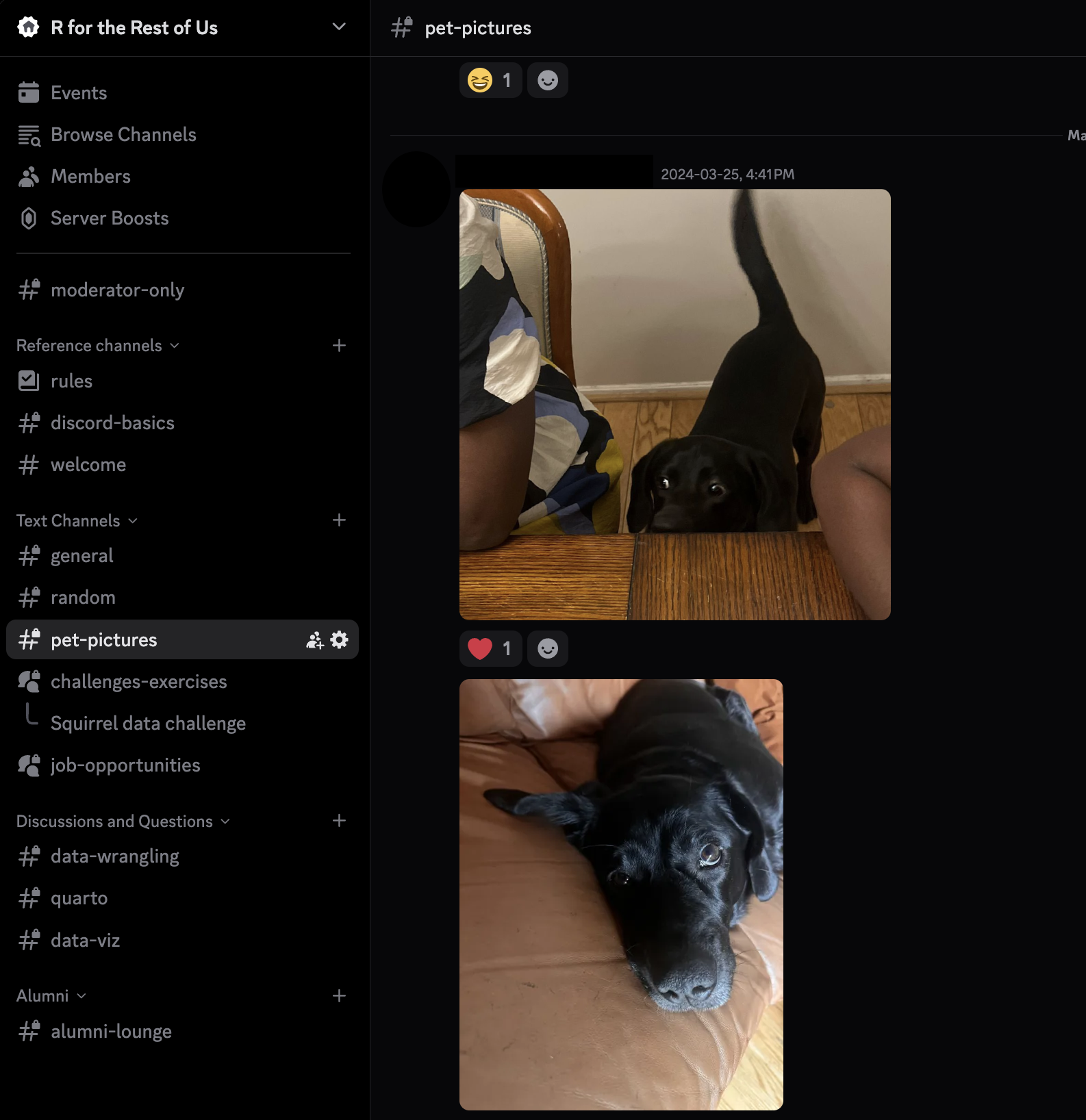Enlarge the photo of the dog lying on the couch
This screenshot has height=1120, width=1086.
pyautogui.click(x=620, y=894)
